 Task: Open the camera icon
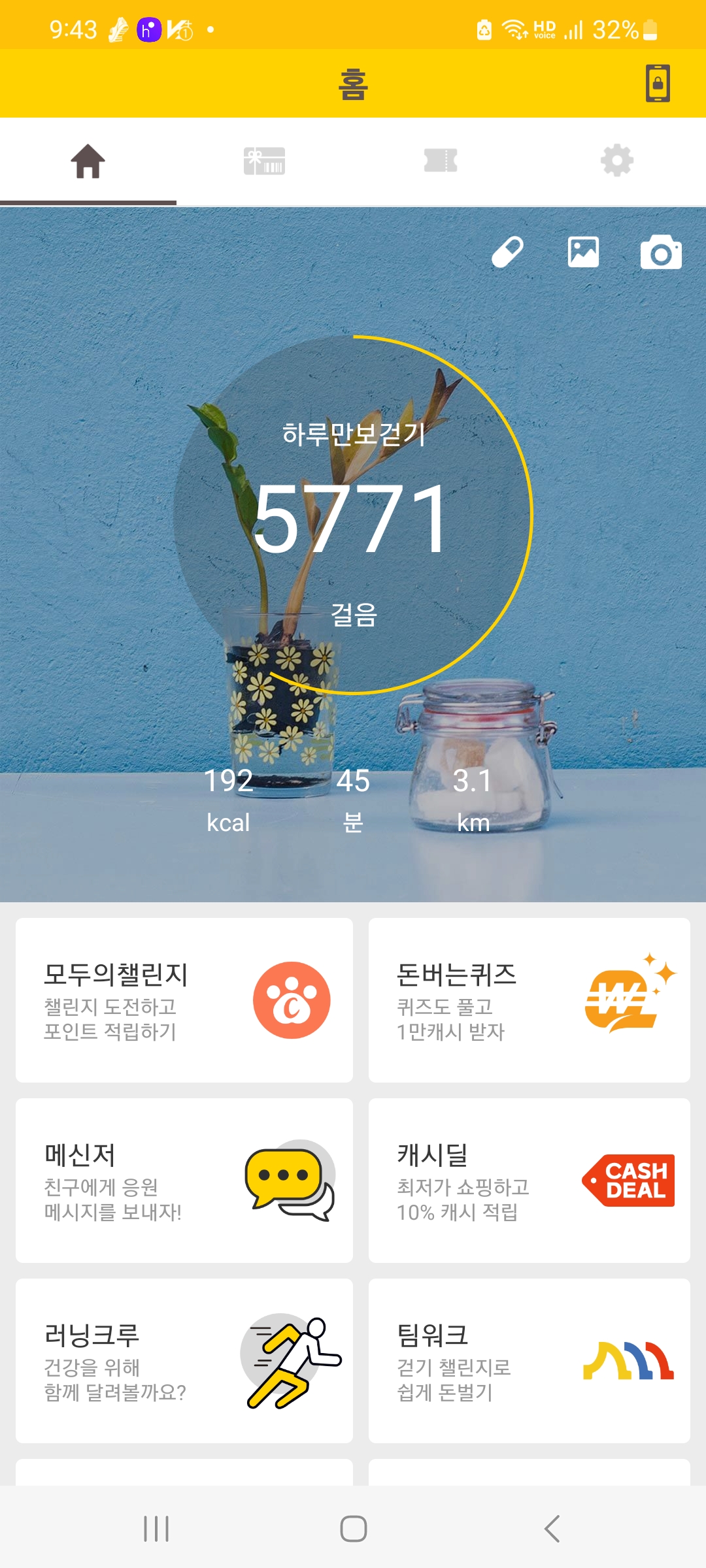click(660, 252)
